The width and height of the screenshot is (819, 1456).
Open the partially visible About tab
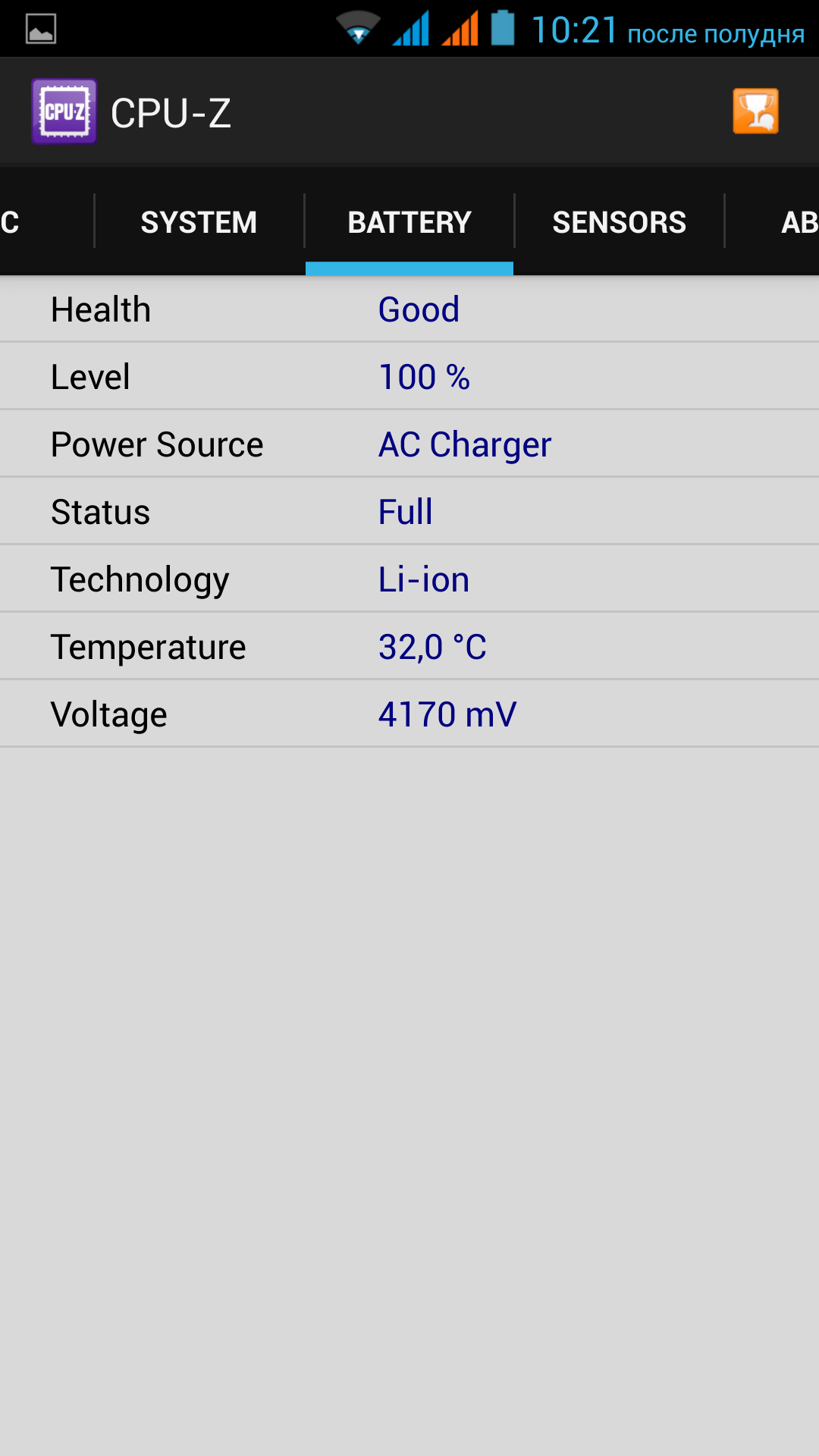pyautogui.click(x=789, y=222)
